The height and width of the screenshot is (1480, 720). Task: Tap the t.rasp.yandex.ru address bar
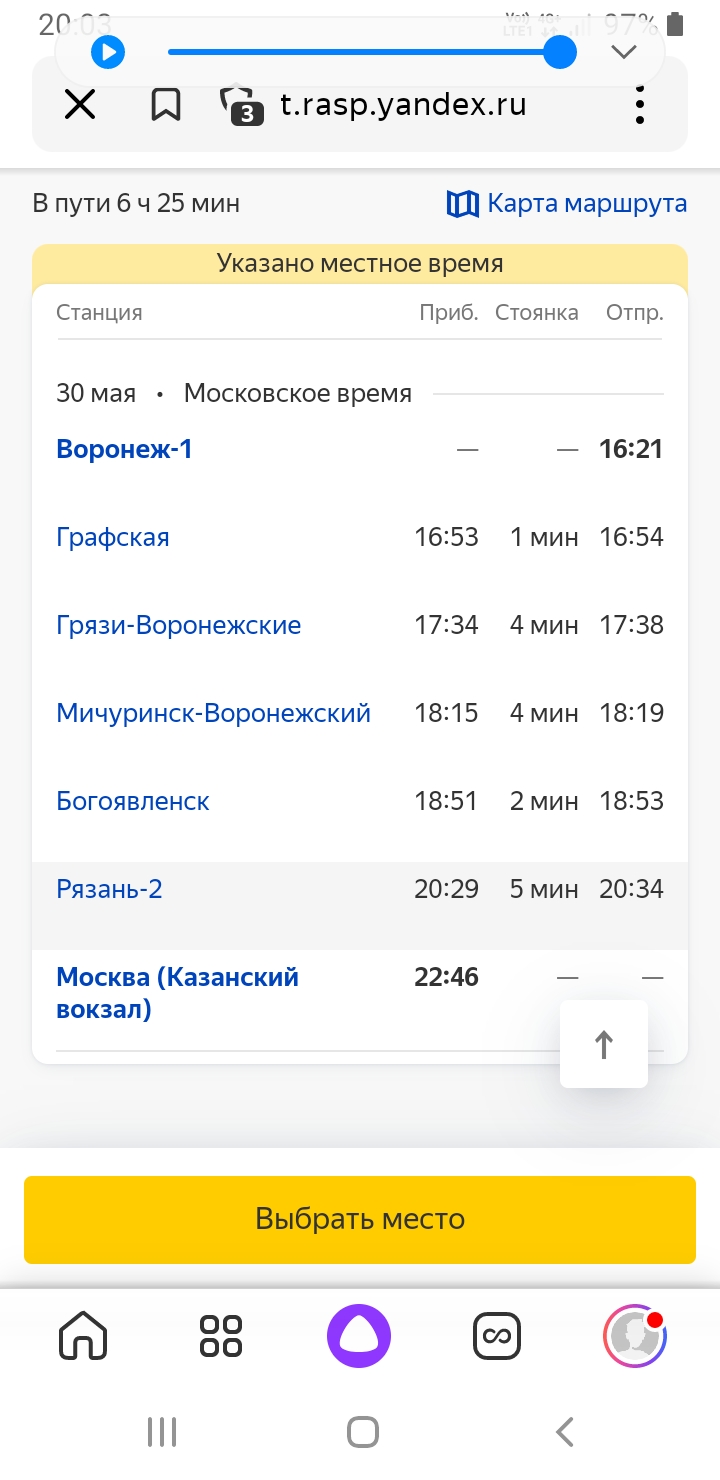[x=402, y=104]
